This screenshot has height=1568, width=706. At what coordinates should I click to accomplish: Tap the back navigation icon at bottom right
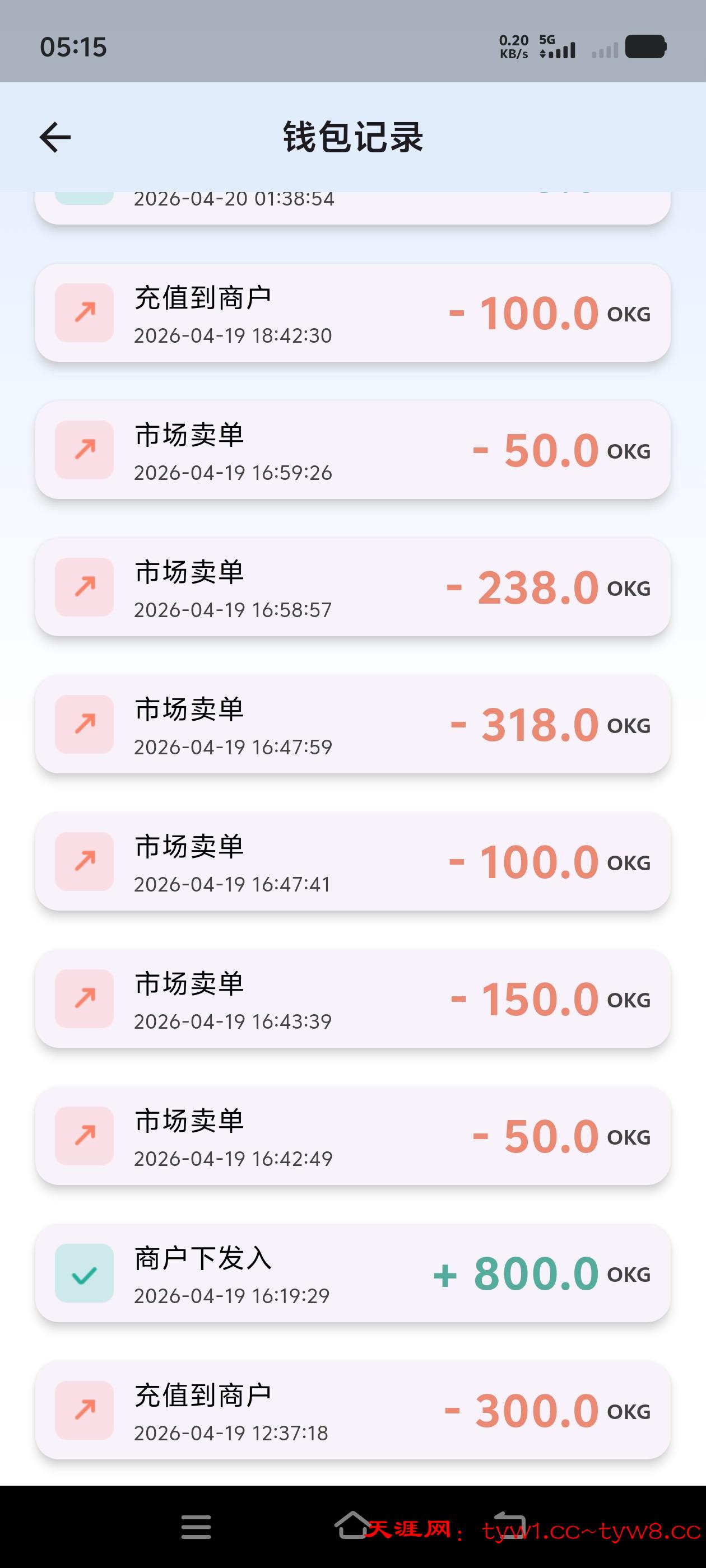click(x=509, y=1522)
